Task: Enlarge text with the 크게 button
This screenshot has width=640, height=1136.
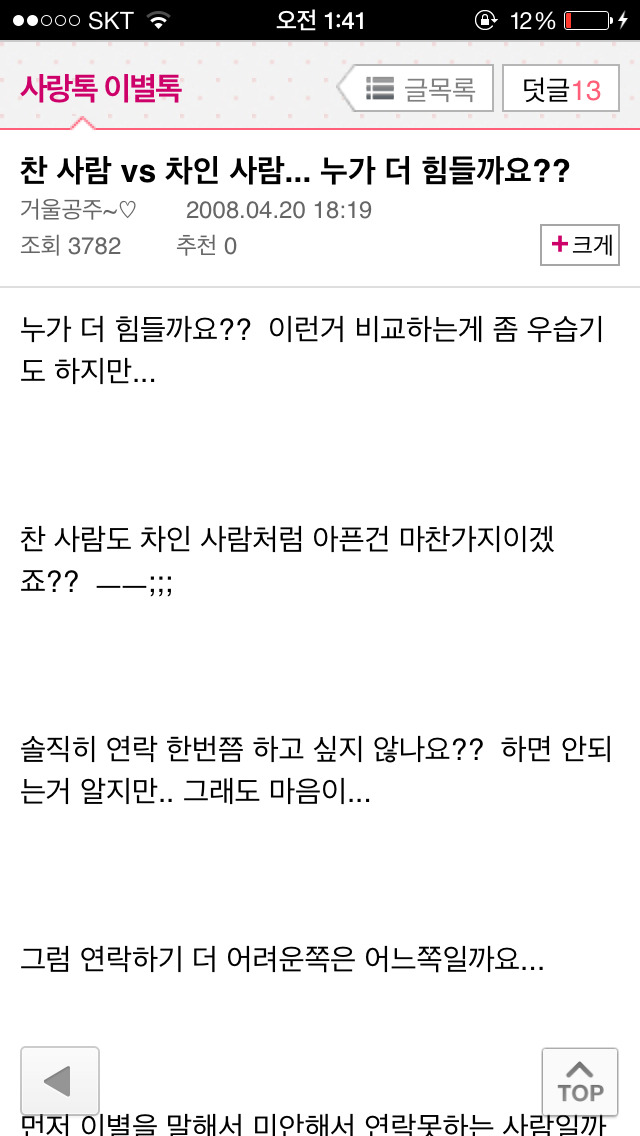Action: click(579, 244)
